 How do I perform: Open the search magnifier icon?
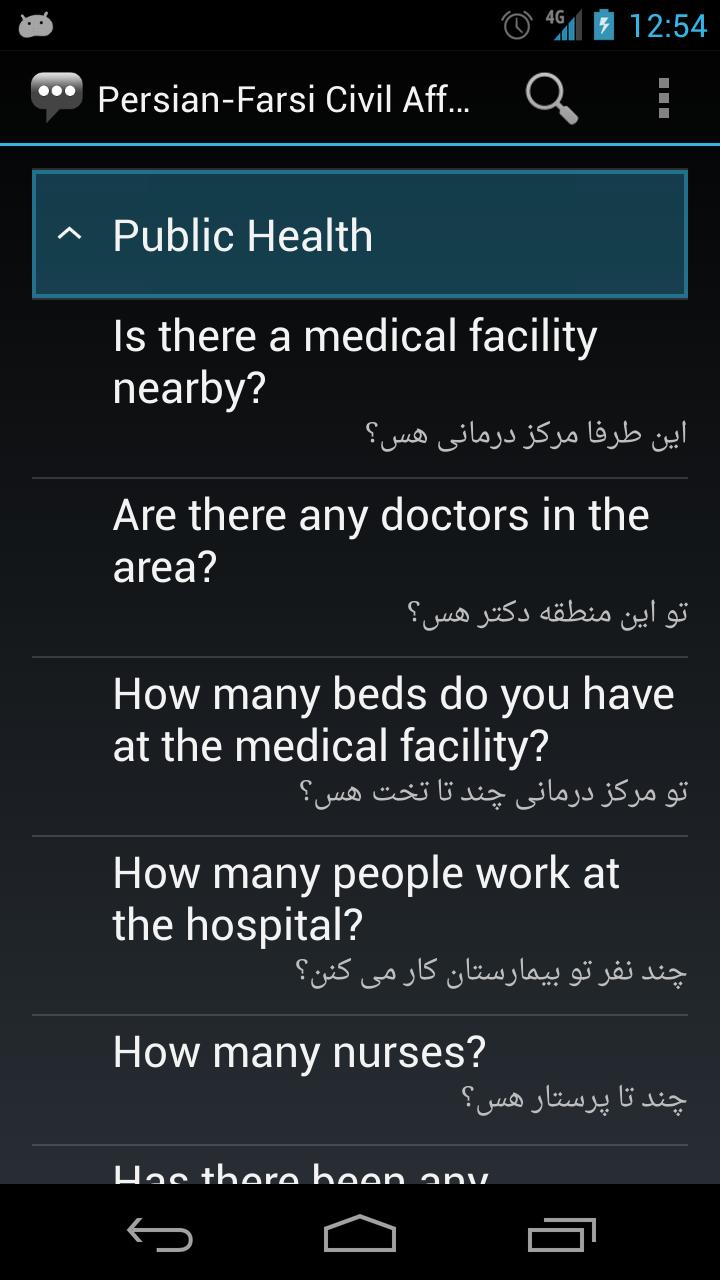point(551,98)
